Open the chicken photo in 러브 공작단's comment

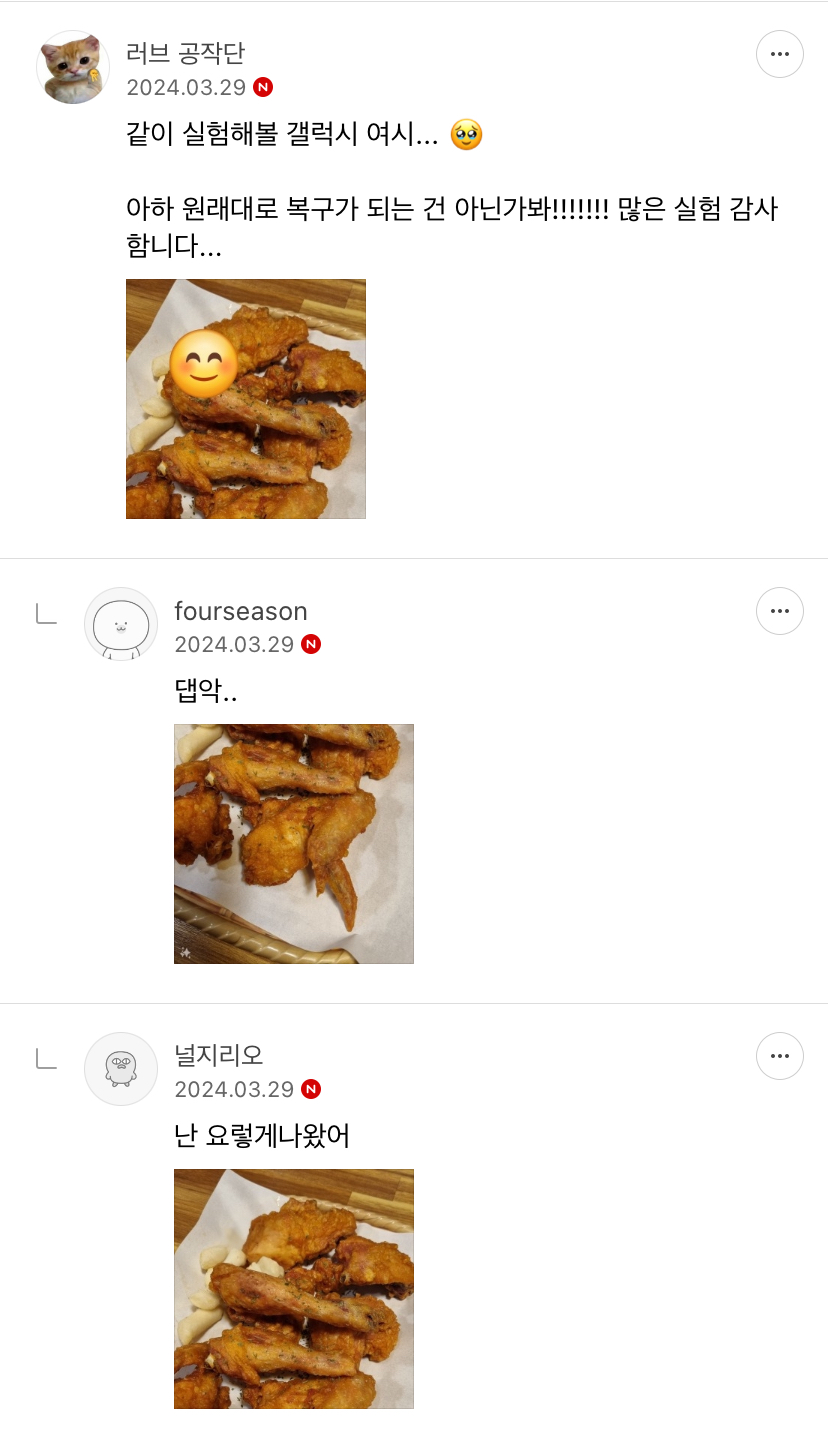click(x=246, y=399)
